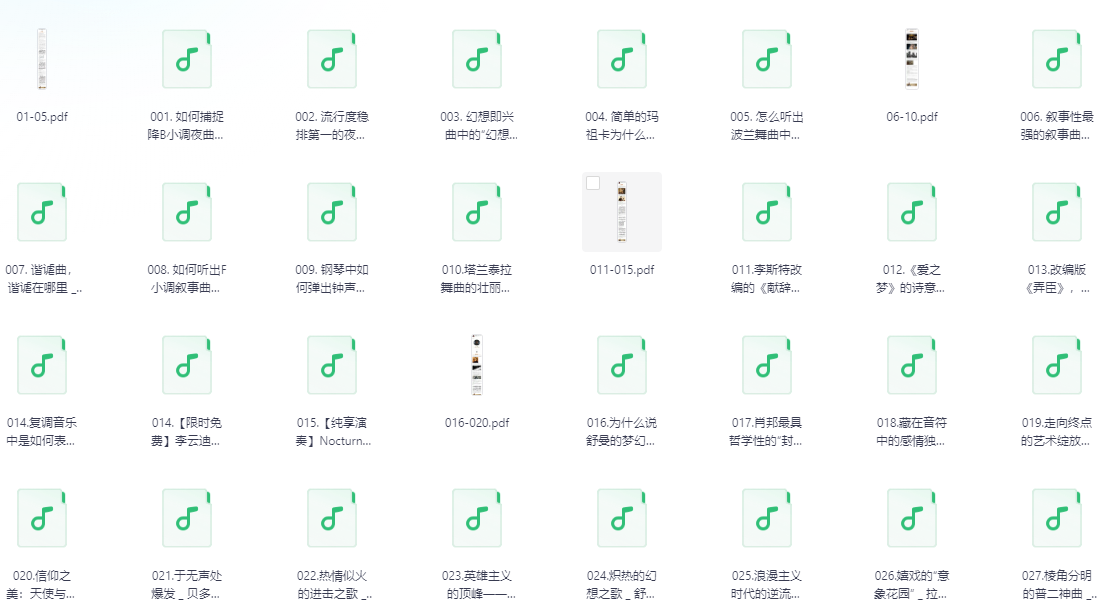Open audio file 010 塔兰泰拉舞曲

pos(477,212)
